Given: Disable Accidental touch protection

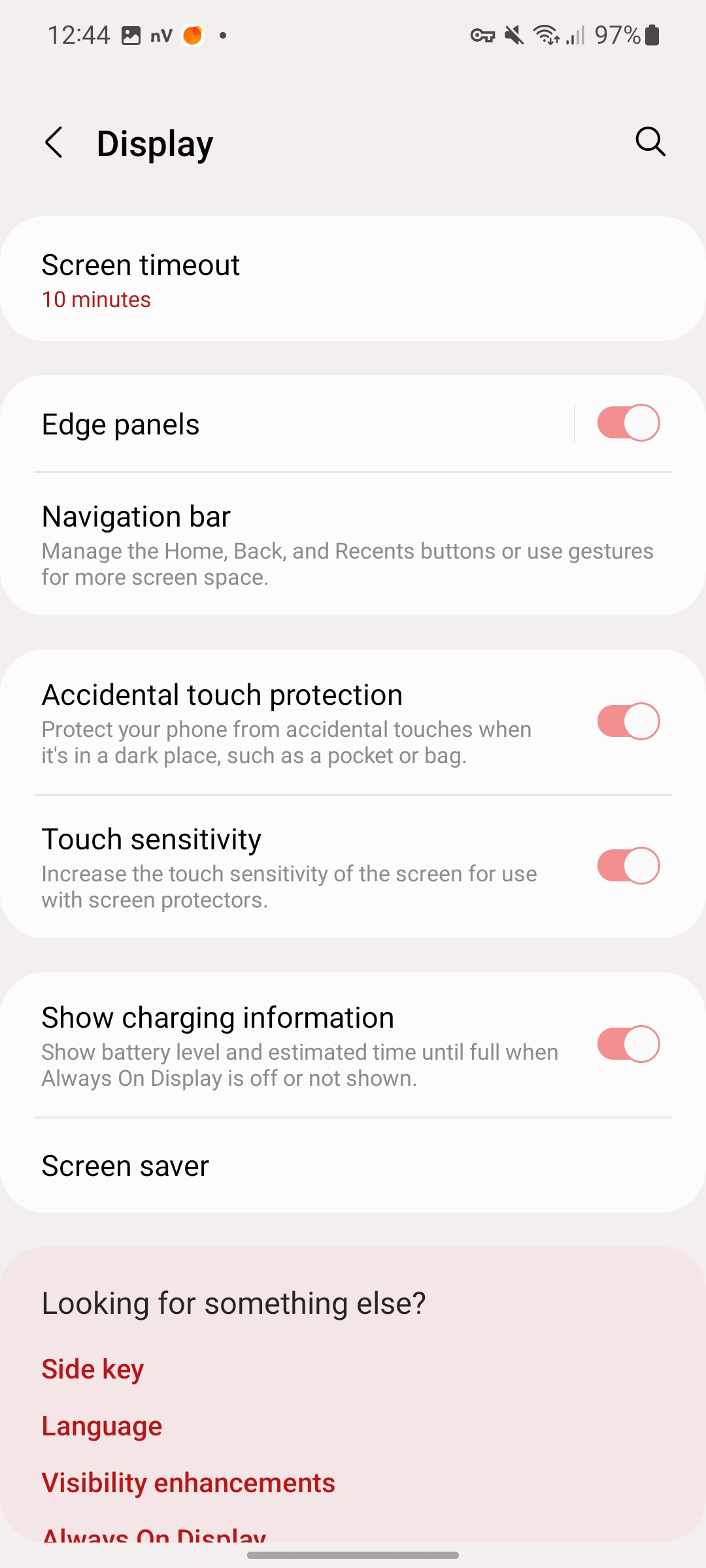Looking at the screenshot, I should coord(628,722).
